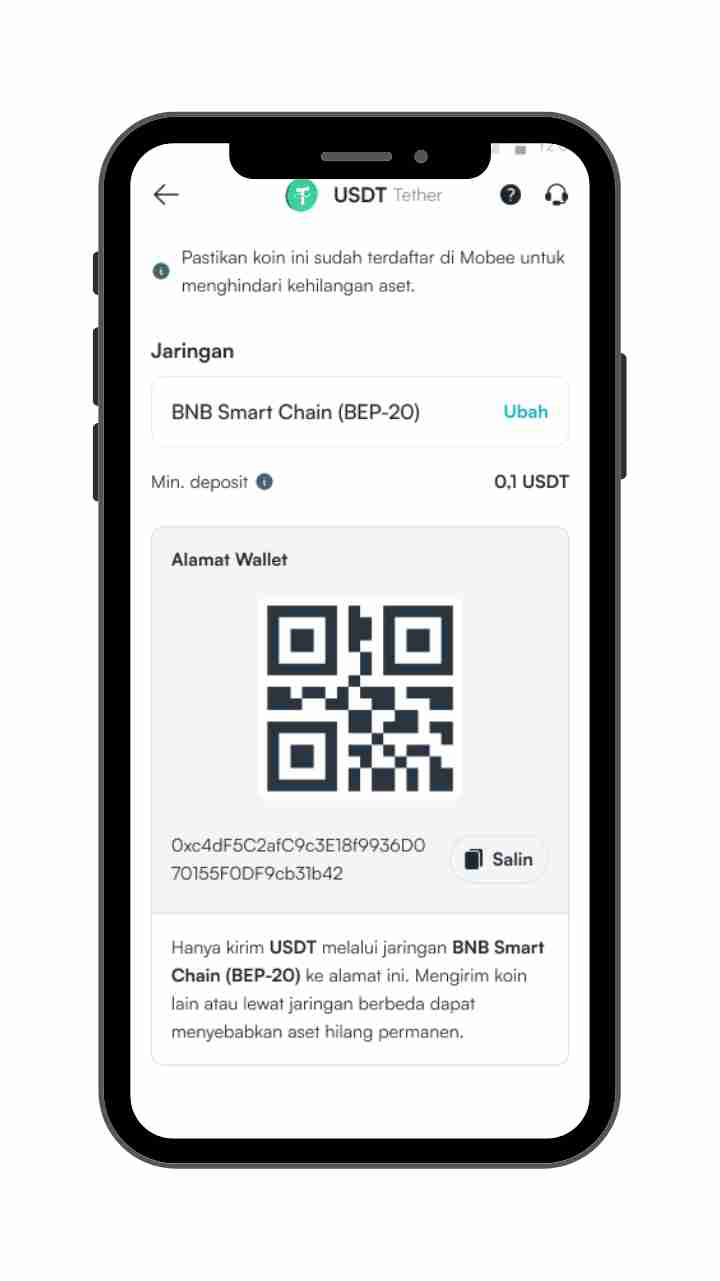
Task: Copy wallet address with Salin
Action: [x=499, y=859]
